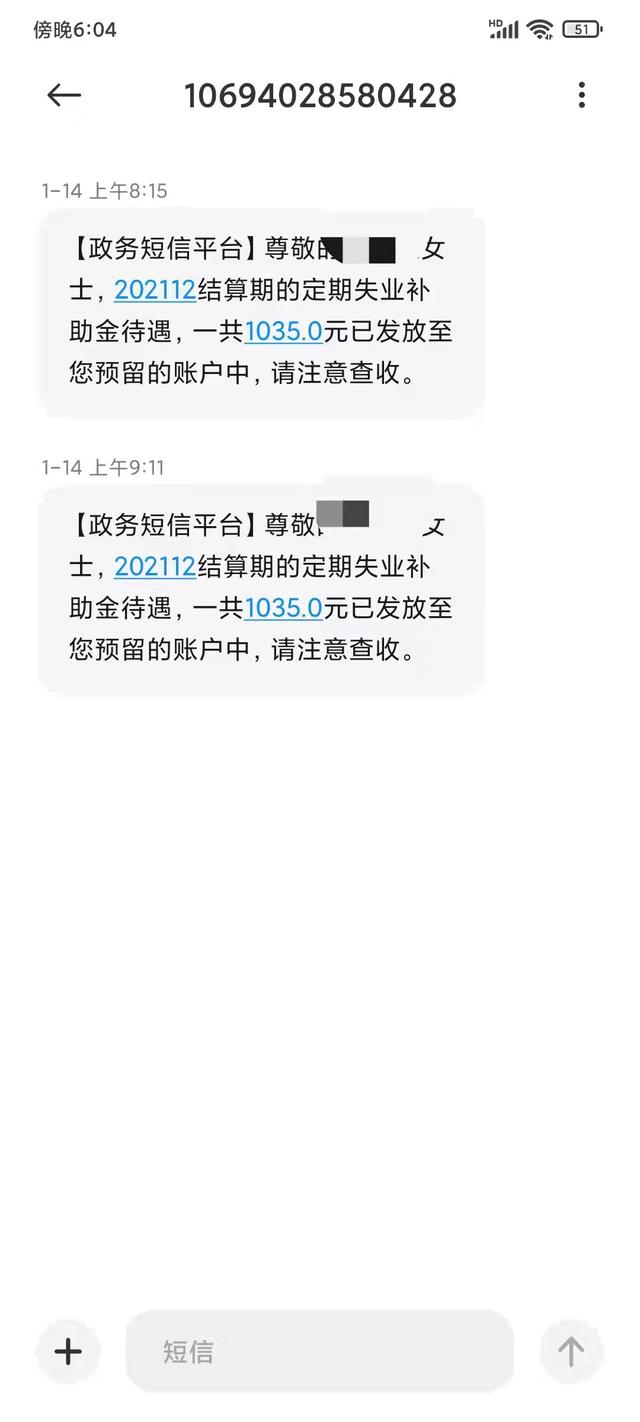Send message with the up arrow button
This screenshot has height=1422, width=640.
click(571, 1352)
